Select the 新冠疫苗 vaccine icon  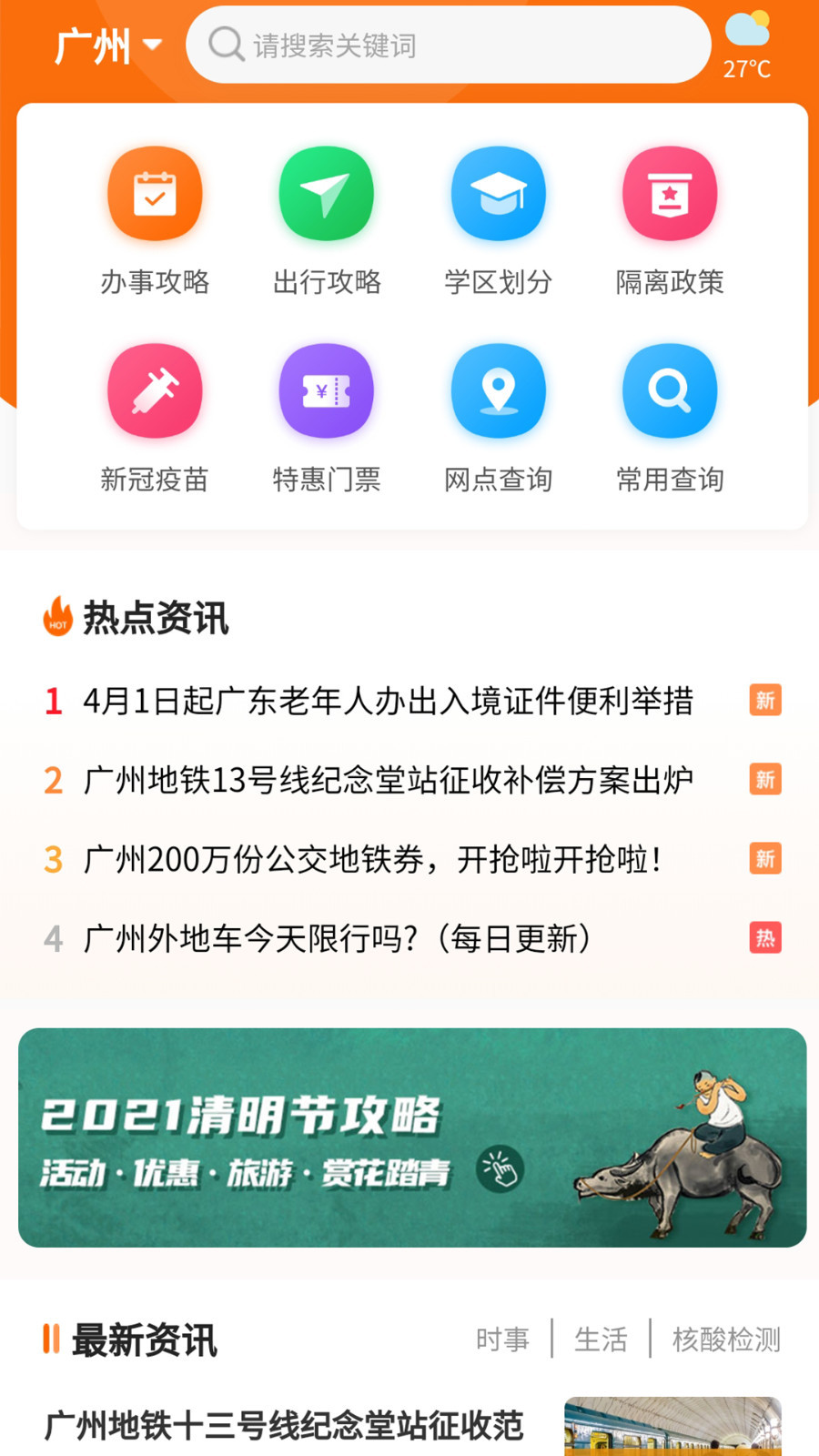tap(155, 390)
